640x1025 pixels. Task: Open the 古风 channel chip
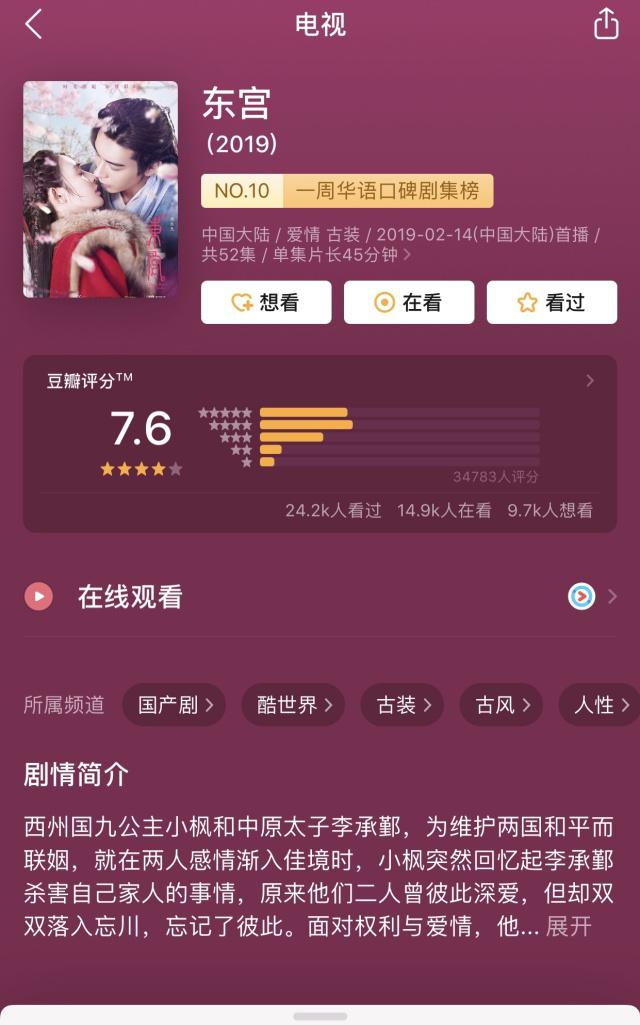[501, 705]
